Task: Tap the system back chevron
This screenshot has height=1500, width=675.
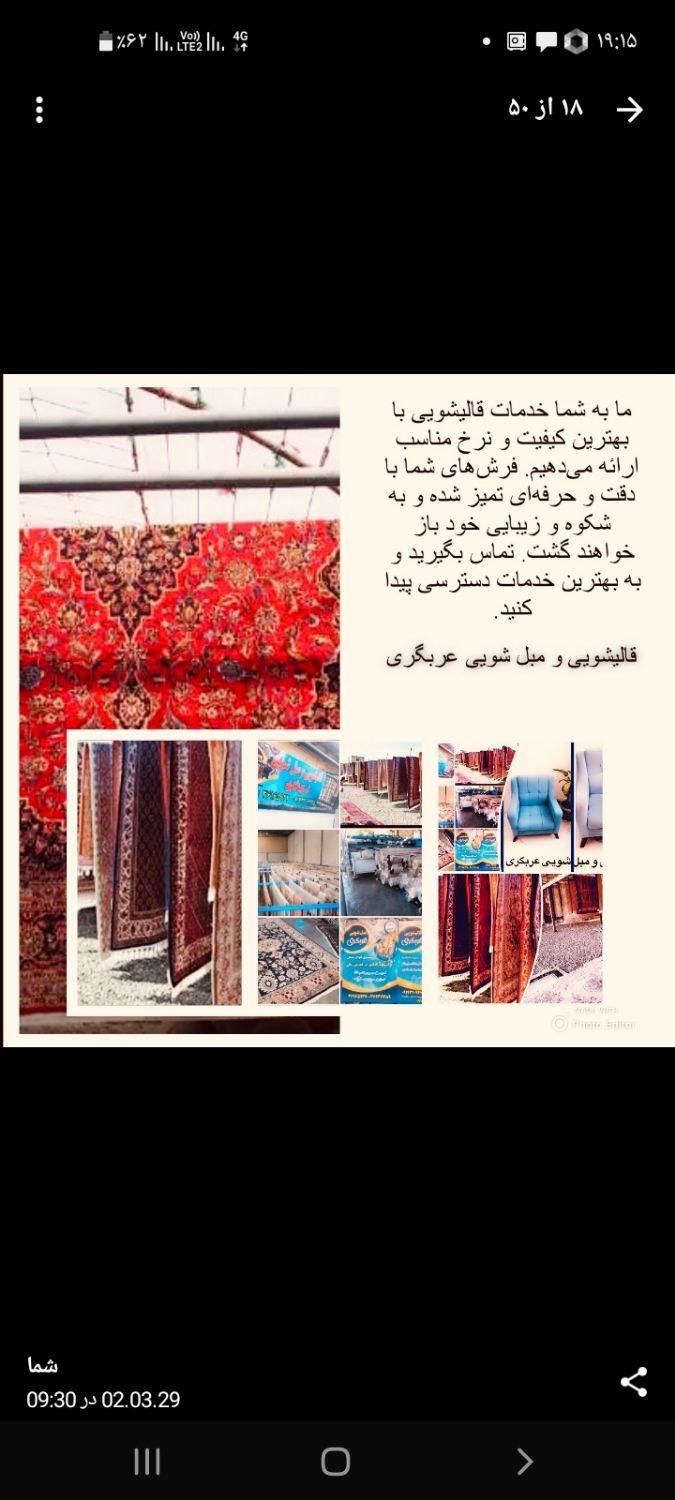Action: (x=524, y=1461)
